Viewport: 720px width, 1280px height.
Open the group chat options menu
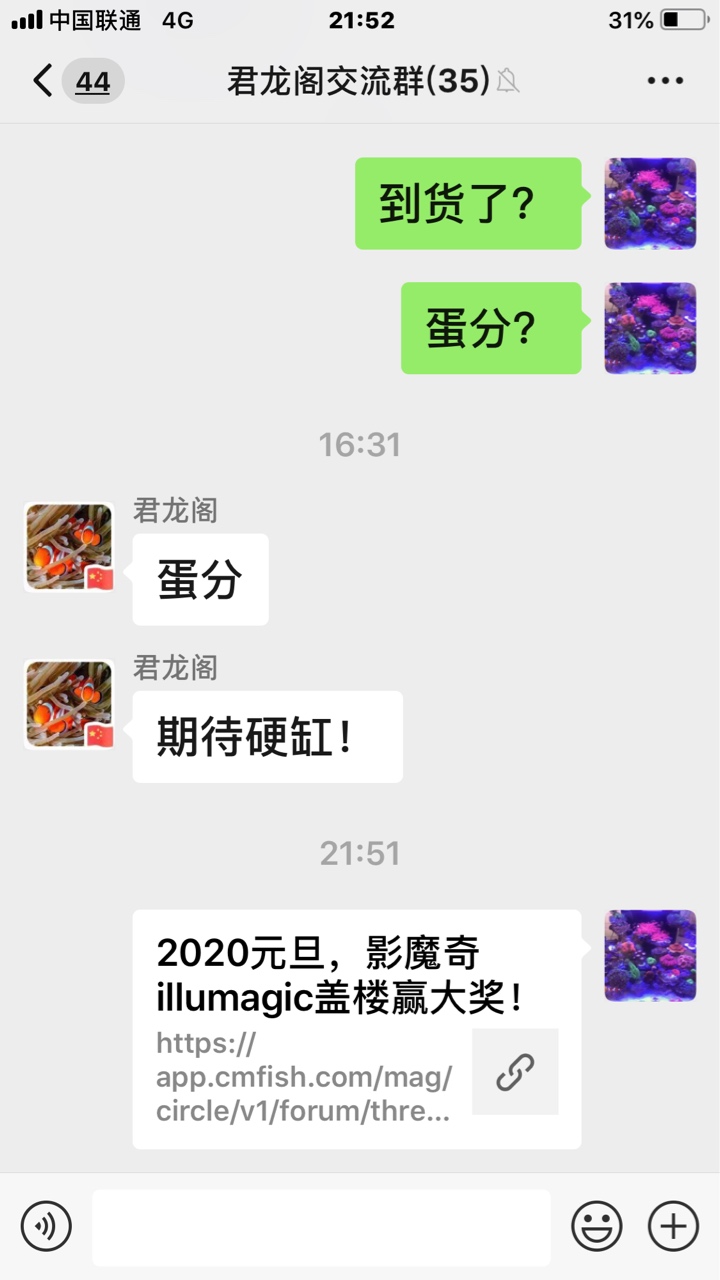click(663, 81)
